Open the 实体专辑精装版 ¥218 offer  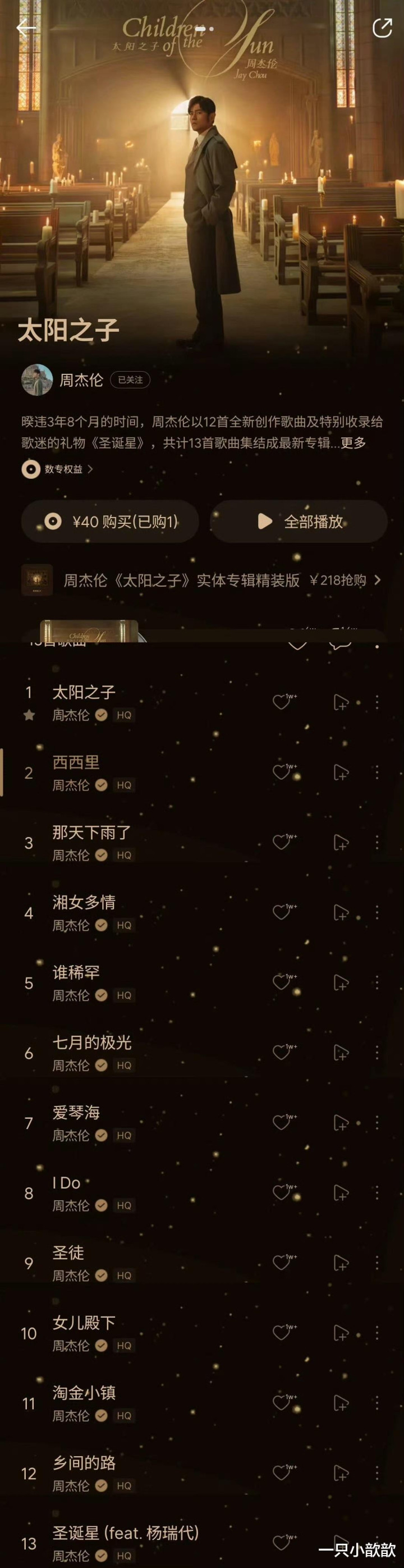point(201,580)
